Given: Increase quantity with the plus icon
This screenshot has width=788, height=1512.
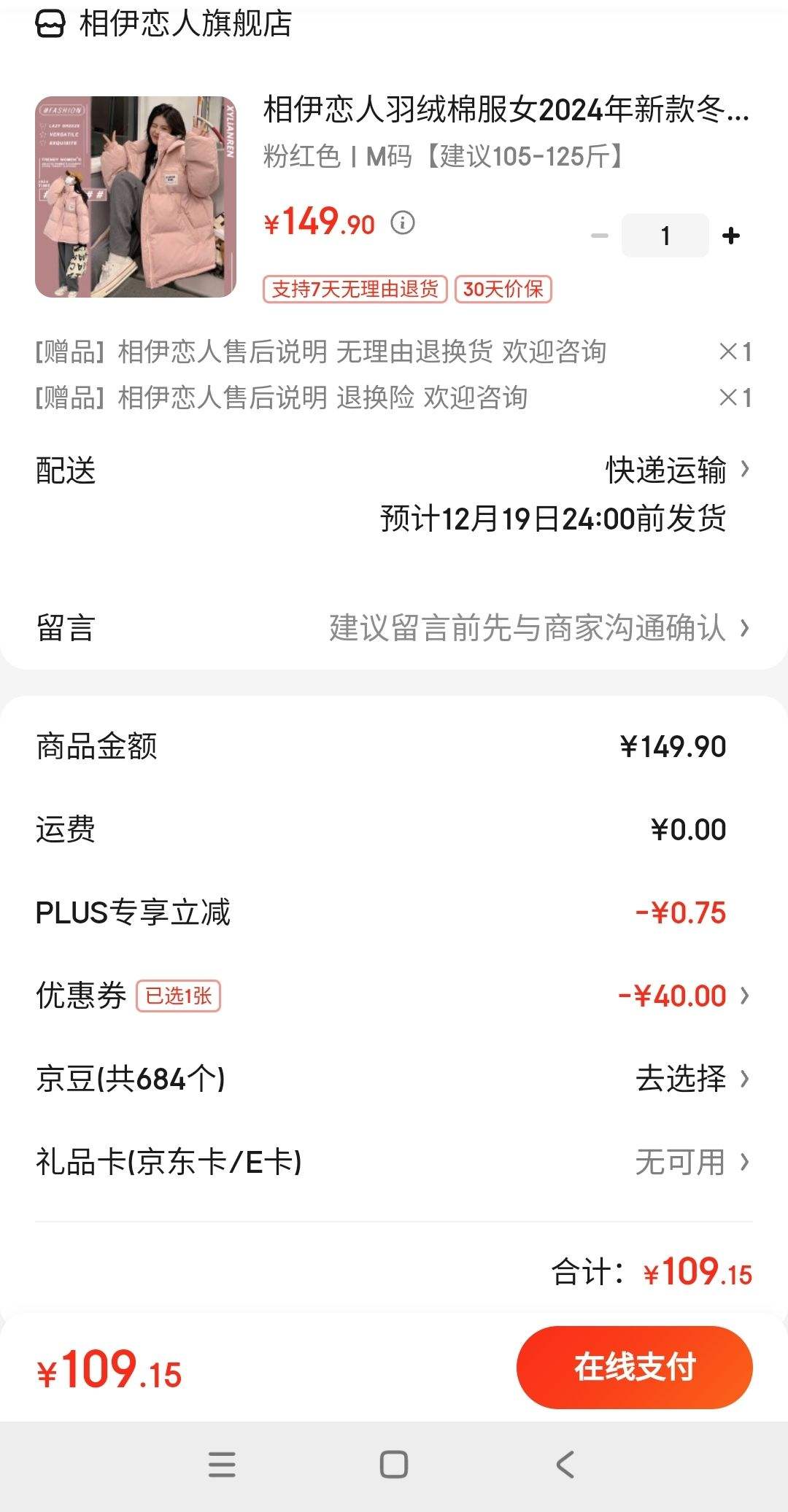Looking at the screenshot, I should pos(730,235).
